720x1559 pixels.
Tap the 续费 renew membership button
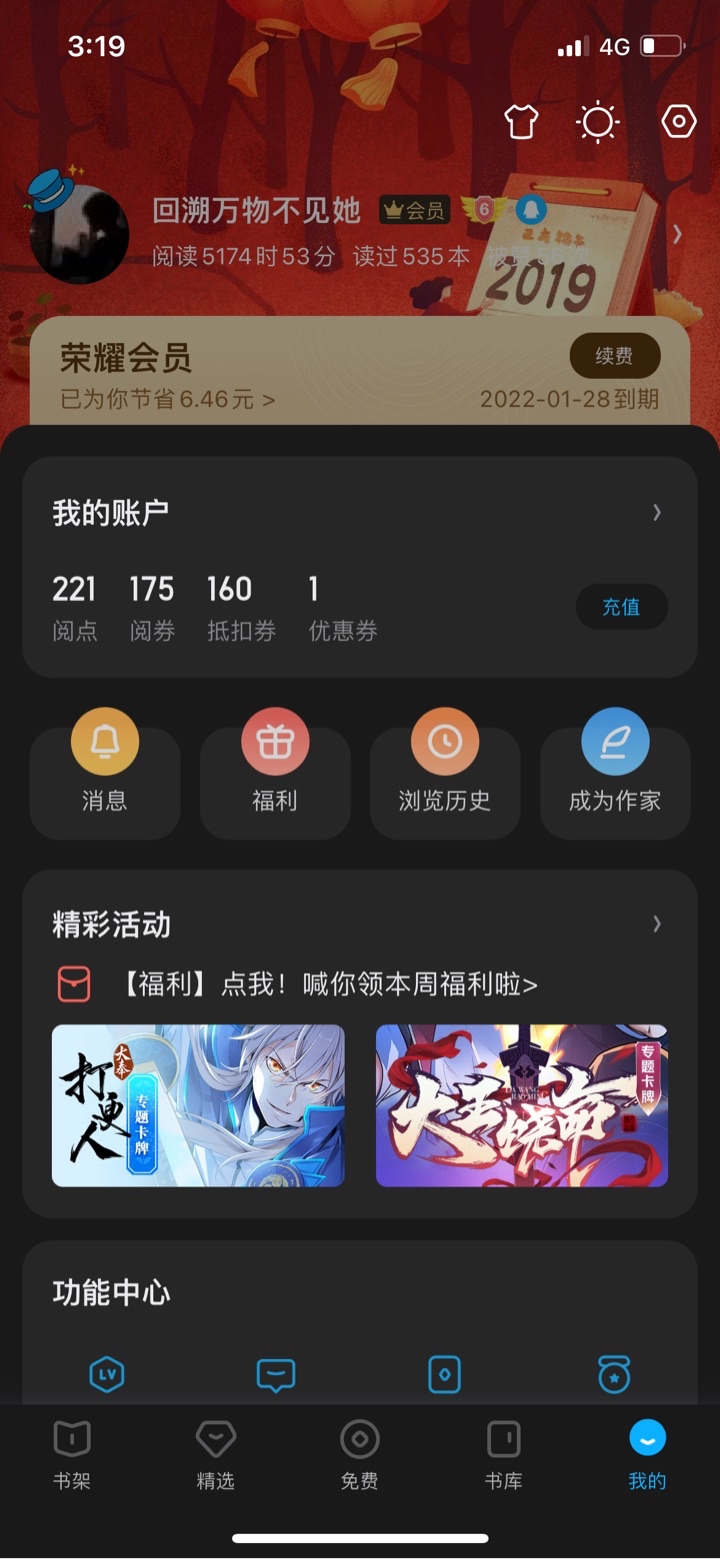pos(614,355)
